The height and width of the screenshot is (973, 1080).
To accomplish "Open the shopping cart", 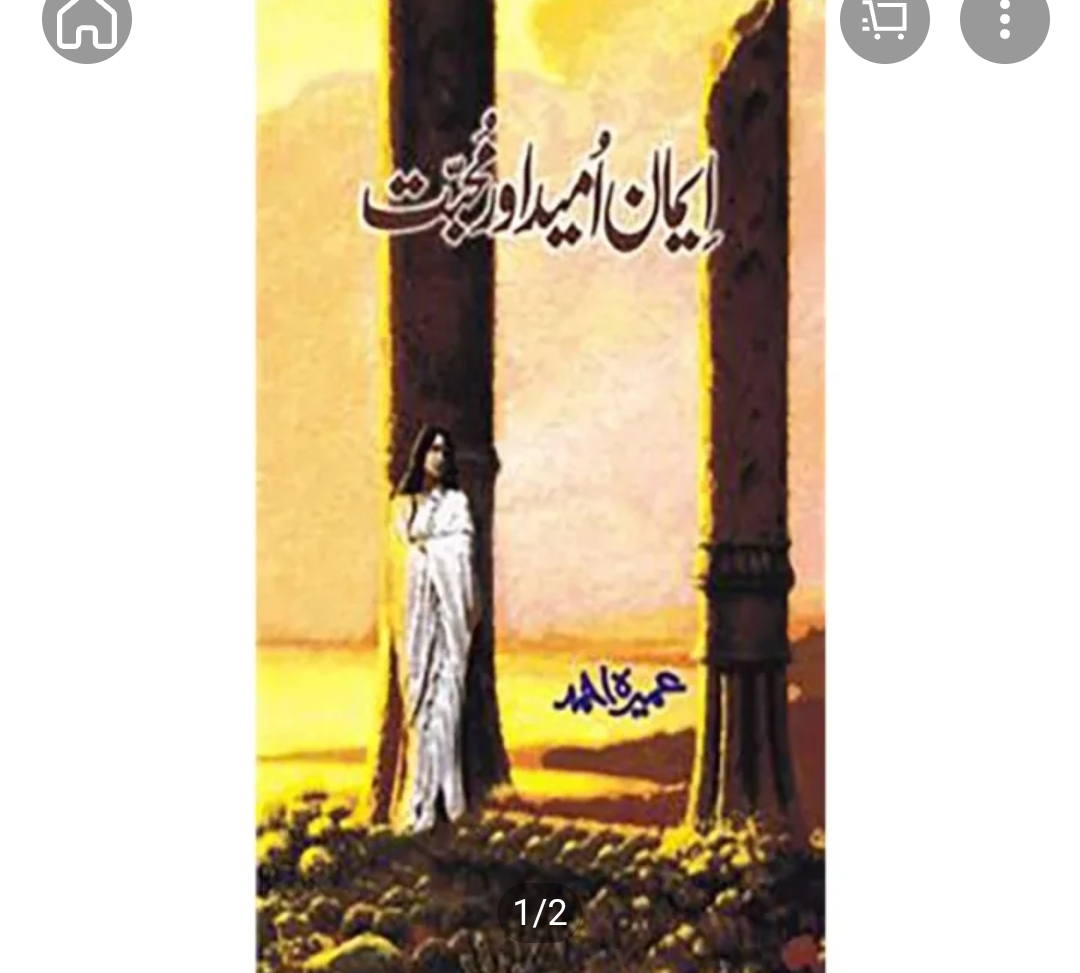I will coord(883,20).
